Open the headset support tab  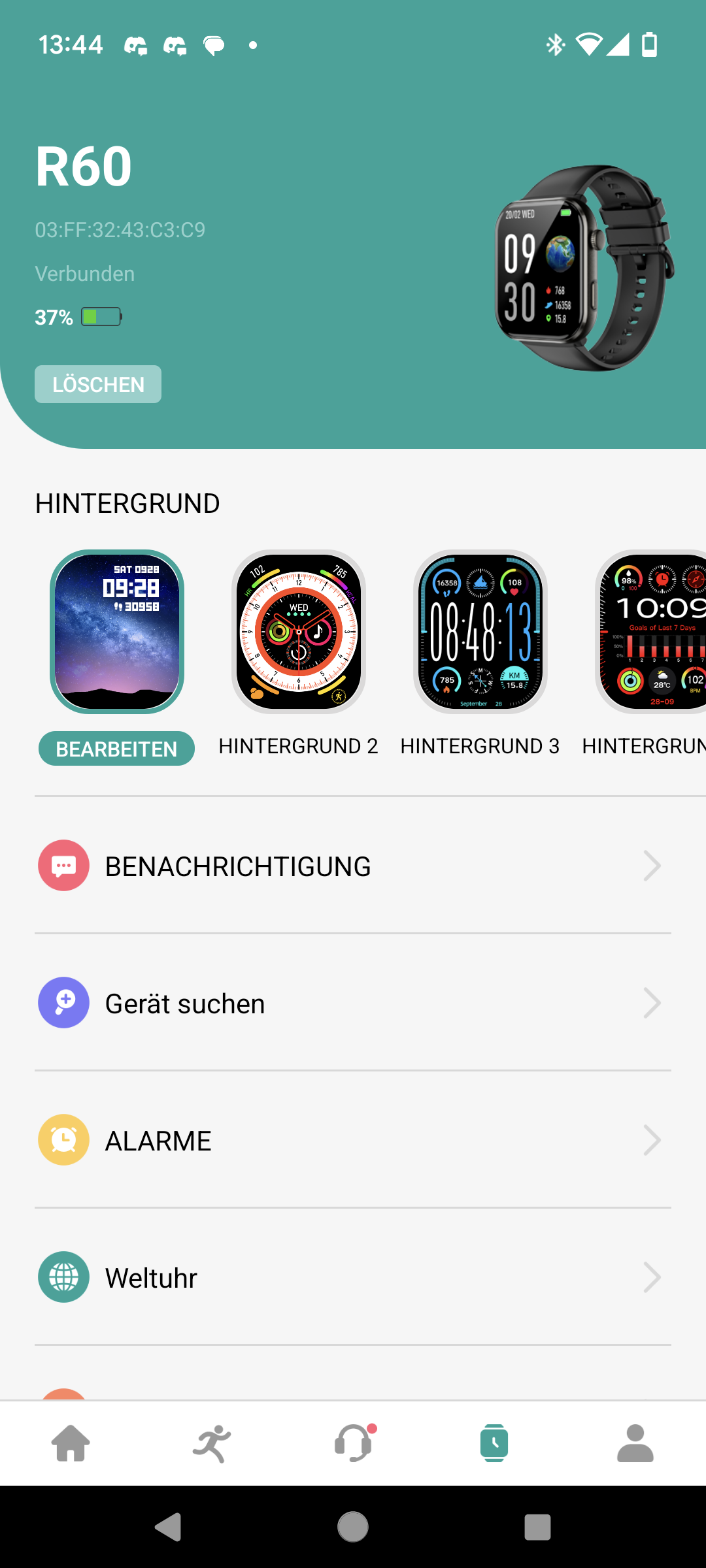coord(353,1443)
